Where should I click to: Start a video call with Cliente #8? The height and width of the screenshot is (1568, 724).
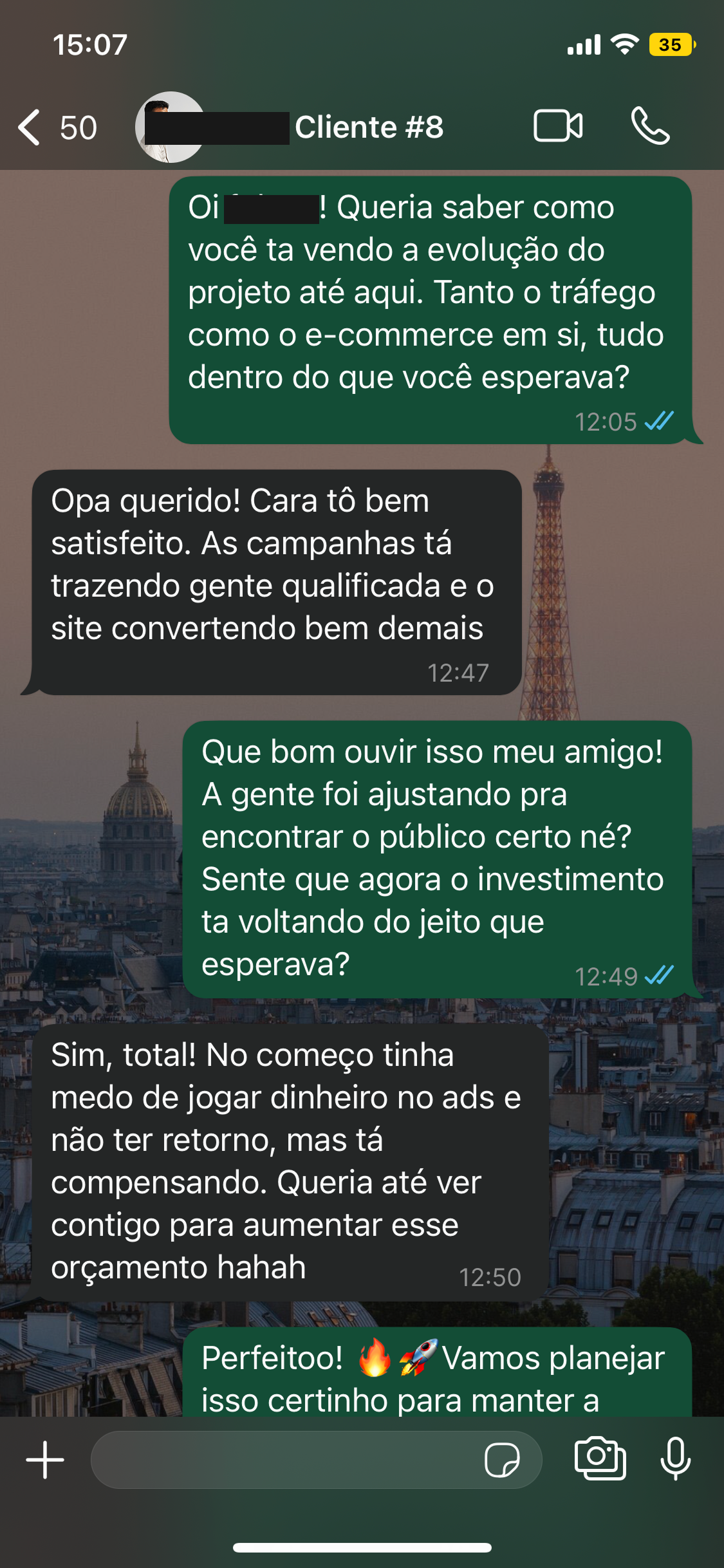click(x=558, y=126)
